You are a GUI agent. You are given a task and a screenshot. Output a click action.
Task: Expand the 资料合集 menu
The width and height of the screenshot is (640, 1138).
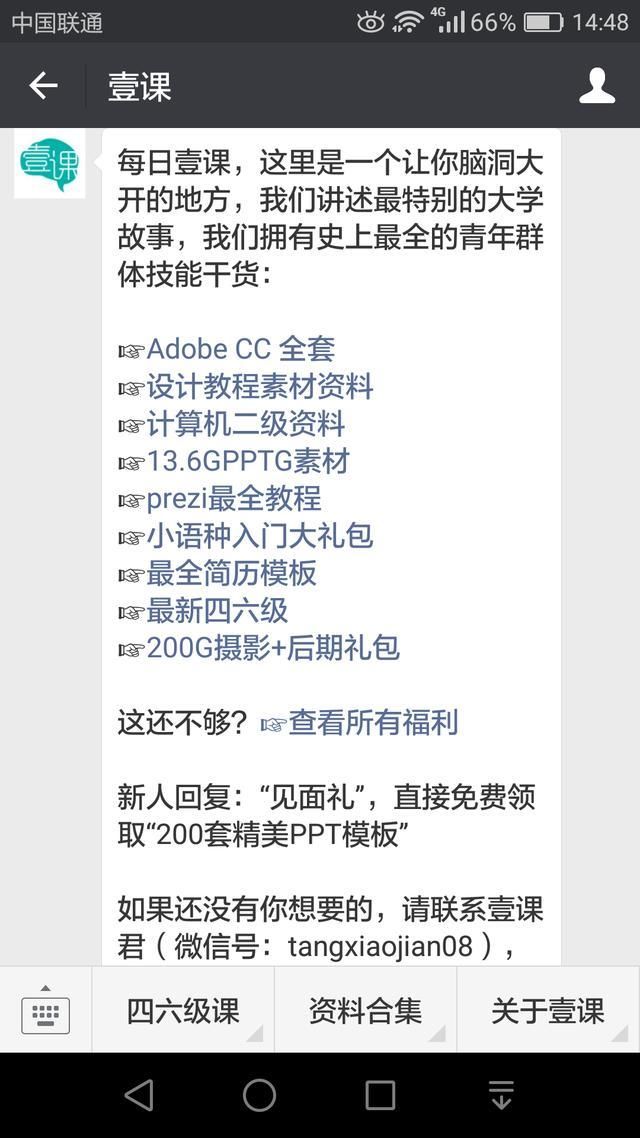[x=366, y=1010]
